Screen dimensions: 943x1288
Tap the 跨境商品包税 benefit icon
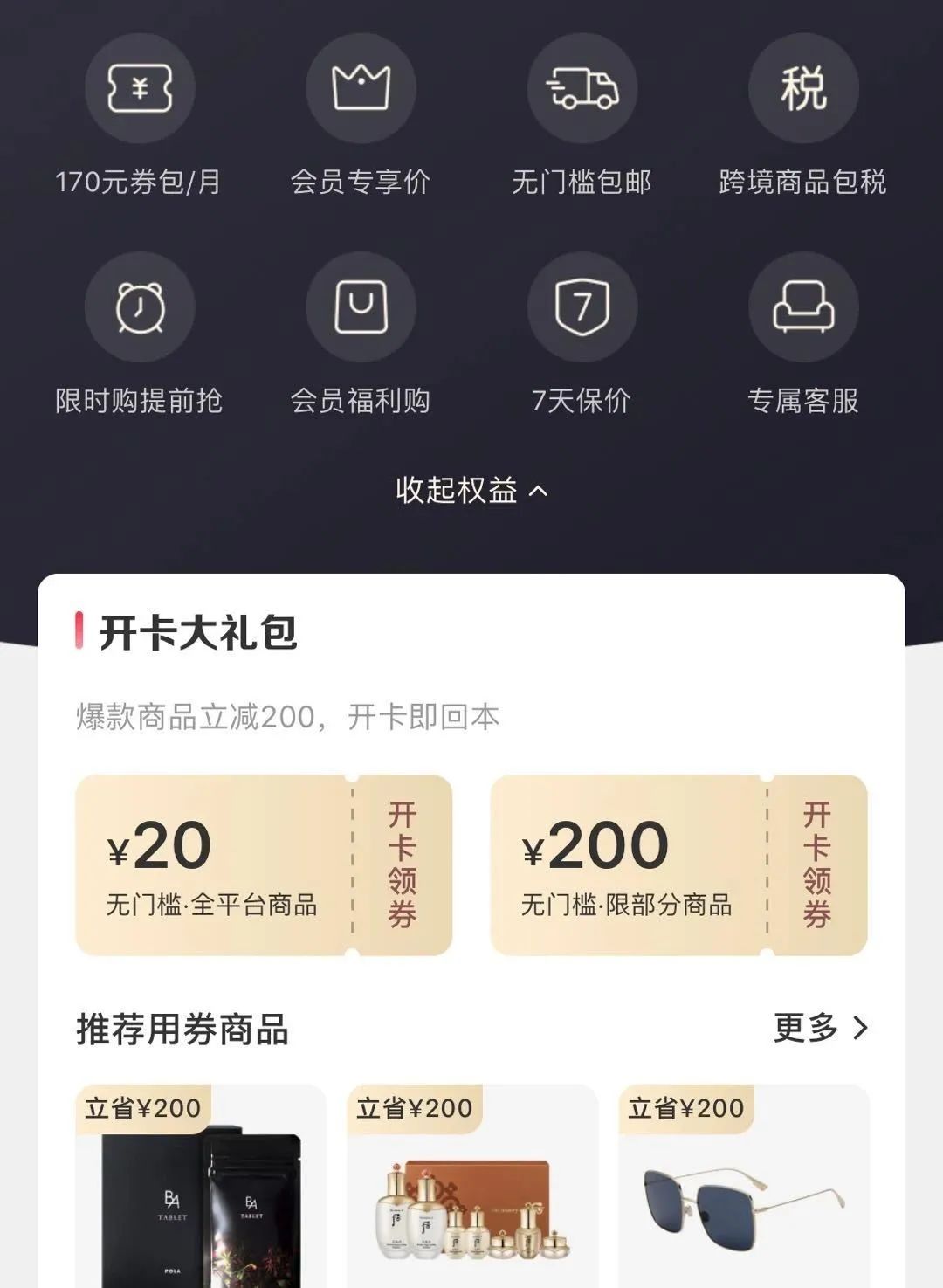point(803,88)
